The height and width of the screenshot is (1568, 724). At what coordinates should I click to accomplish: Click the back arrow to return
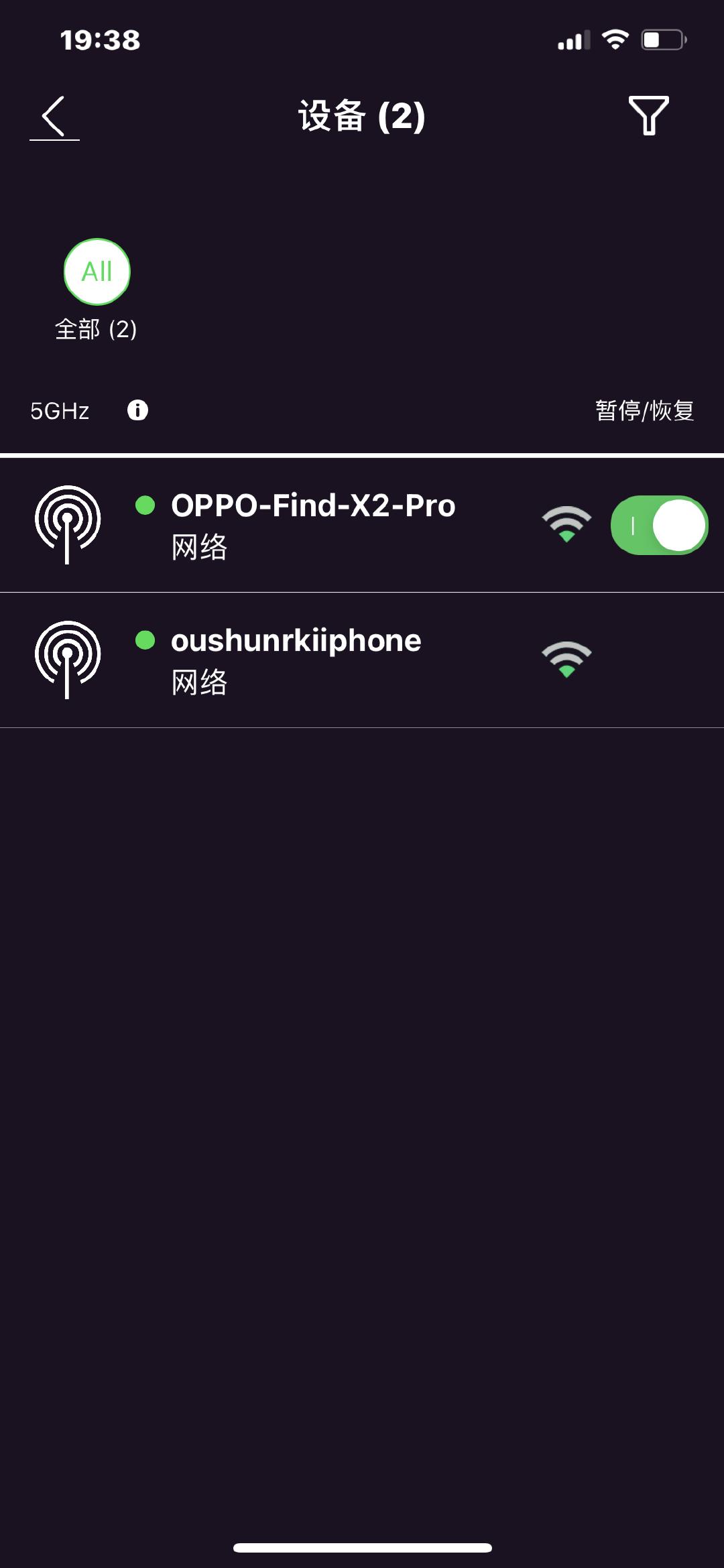click(x=54, y=115)
